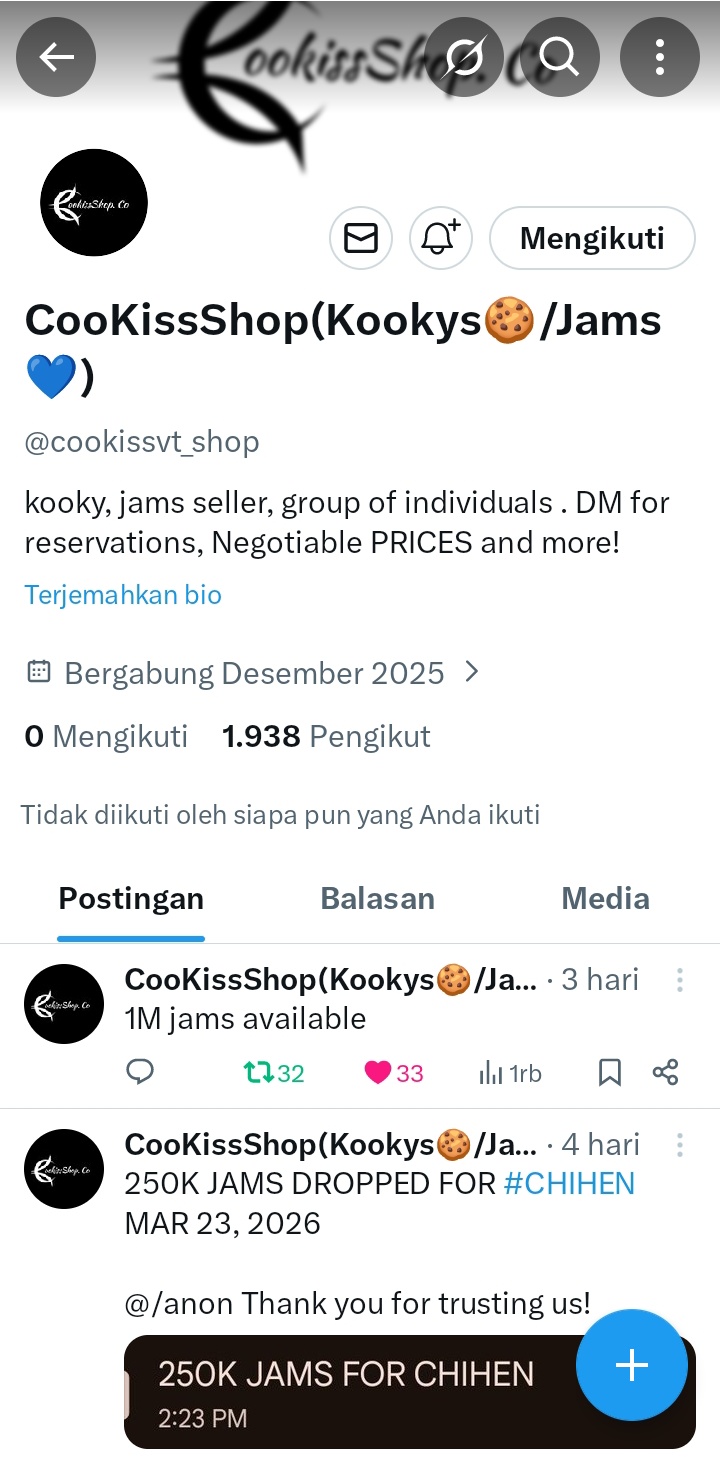The height and width of the screenshot is (1457, 720).
Task: Open the Bergabung Desember 2025 details
Action: [254, 673]
